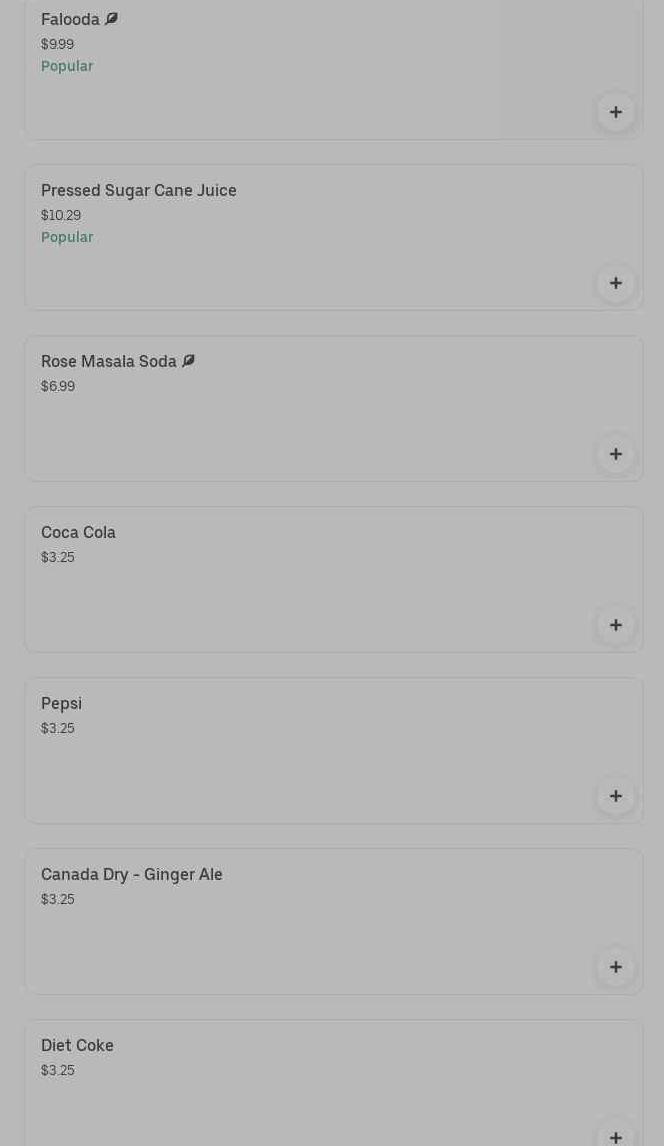The height and width of the screenshot is (1146, 664).
Task: Add Rose Masala Soda to cart
Action: coord(616,454)
